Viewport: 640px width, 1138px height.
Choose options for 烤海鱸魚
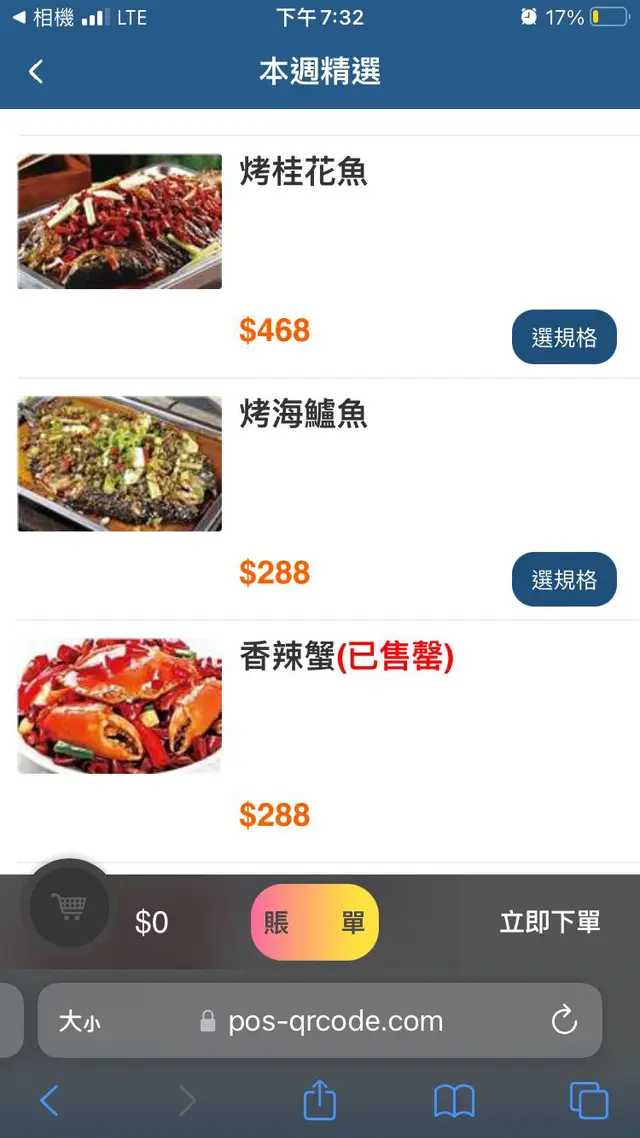click(x=564, y=579)
